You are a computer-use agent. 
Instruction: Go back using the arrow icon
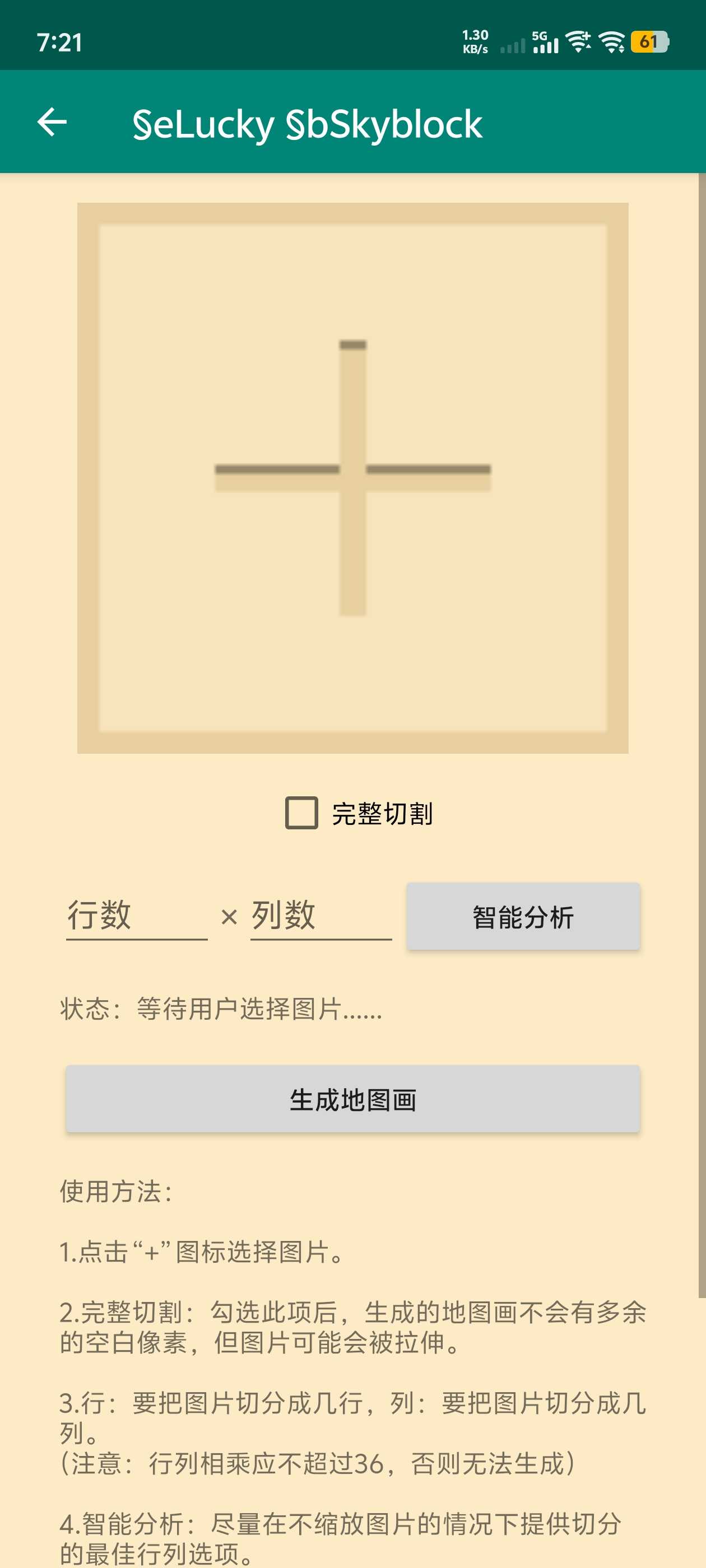coord(52,122)
